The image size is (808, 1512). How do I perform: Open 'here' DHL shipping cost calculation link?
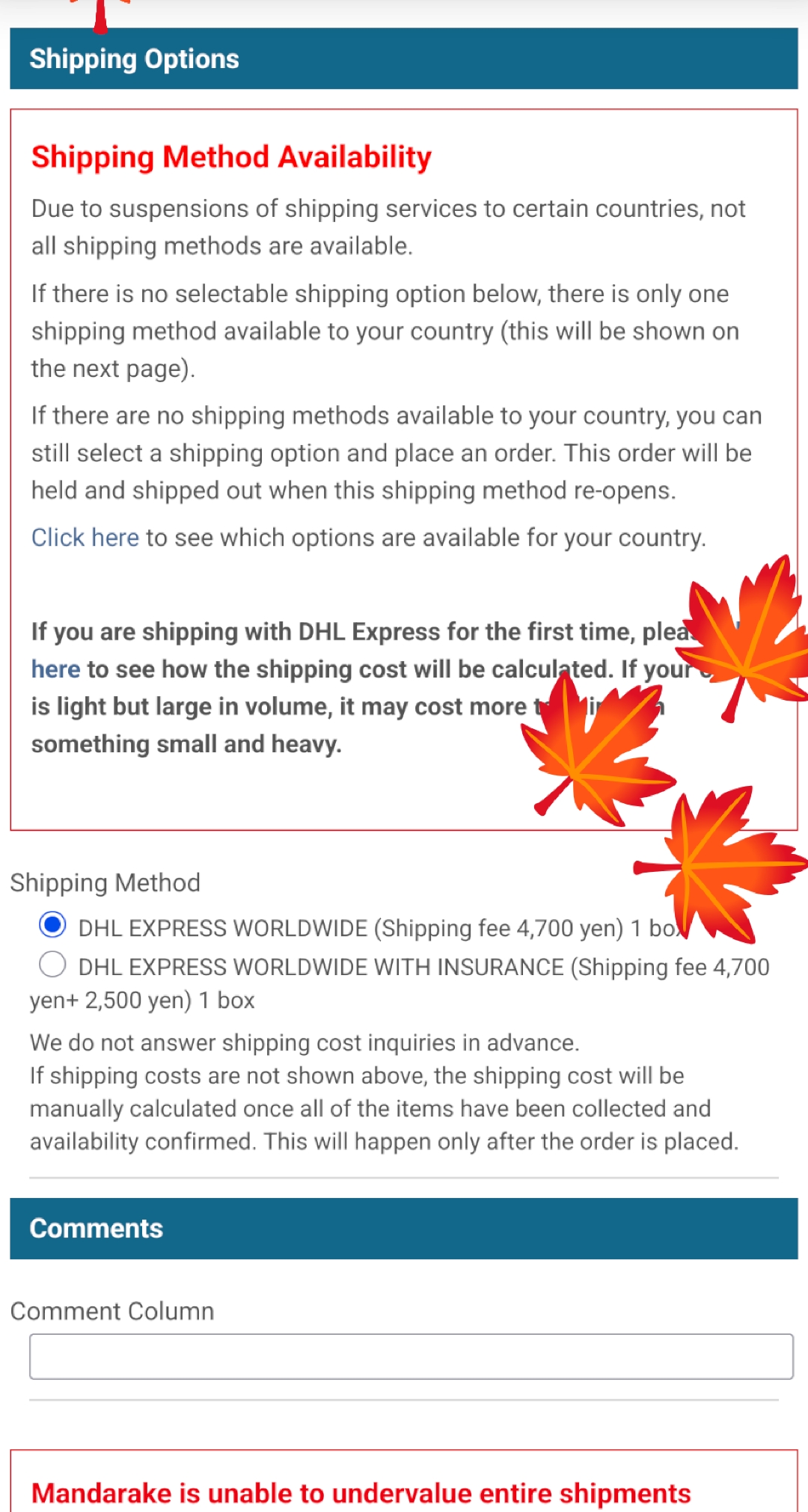click(55, 669)
